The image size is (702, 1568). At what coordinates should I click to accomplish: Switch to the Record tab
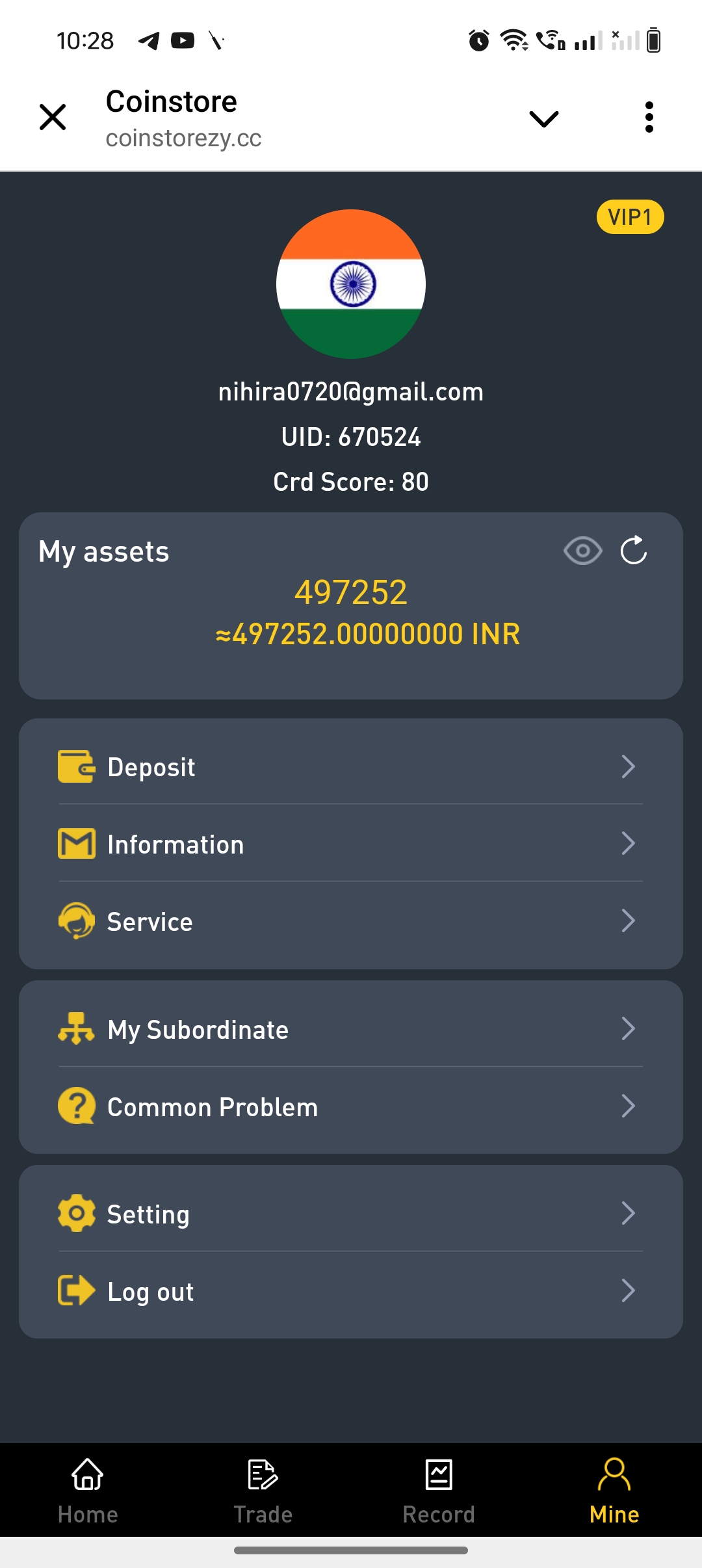(x=439, y=1491)
